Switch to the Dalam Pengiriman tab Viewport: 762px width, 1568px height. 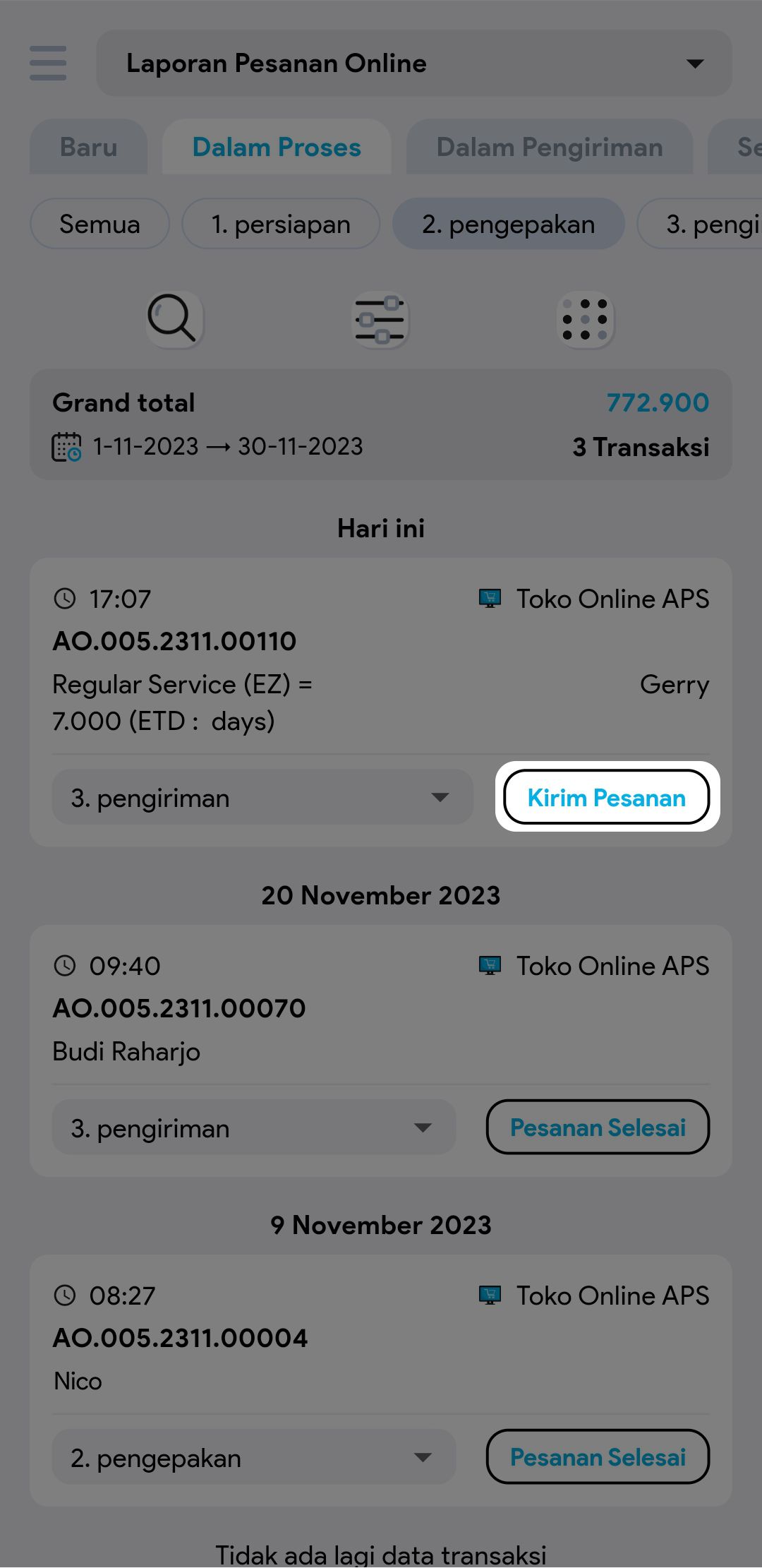point(549,147)
